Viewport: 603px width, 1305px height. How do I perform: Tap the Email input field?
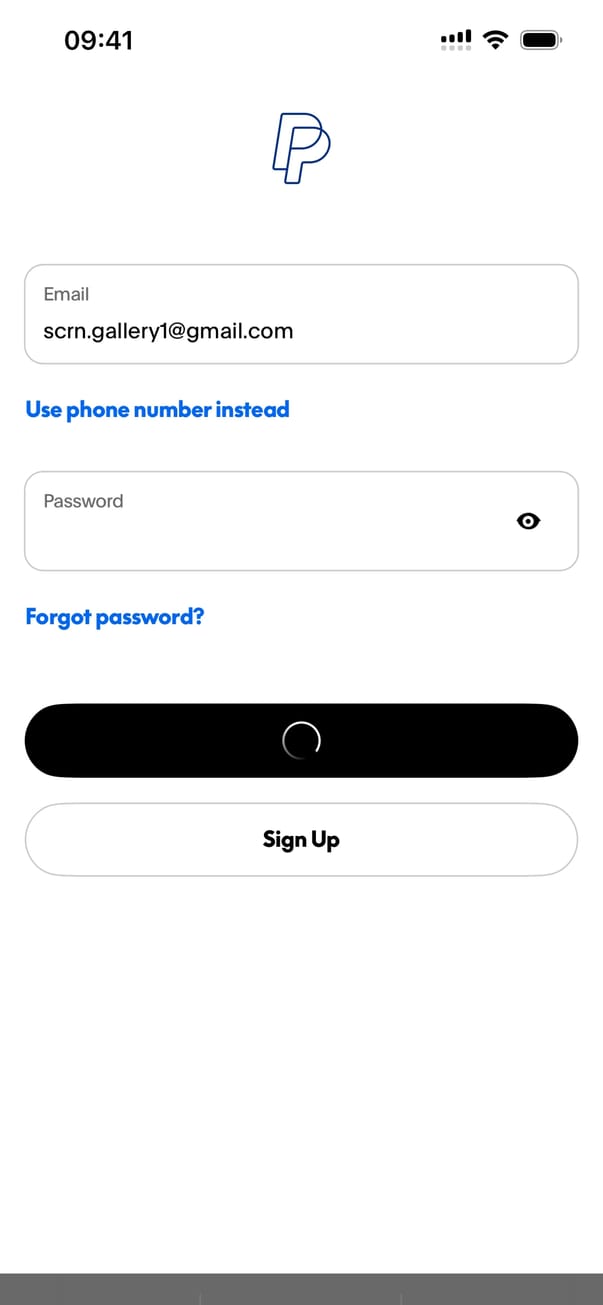click(x=301, y=314)
